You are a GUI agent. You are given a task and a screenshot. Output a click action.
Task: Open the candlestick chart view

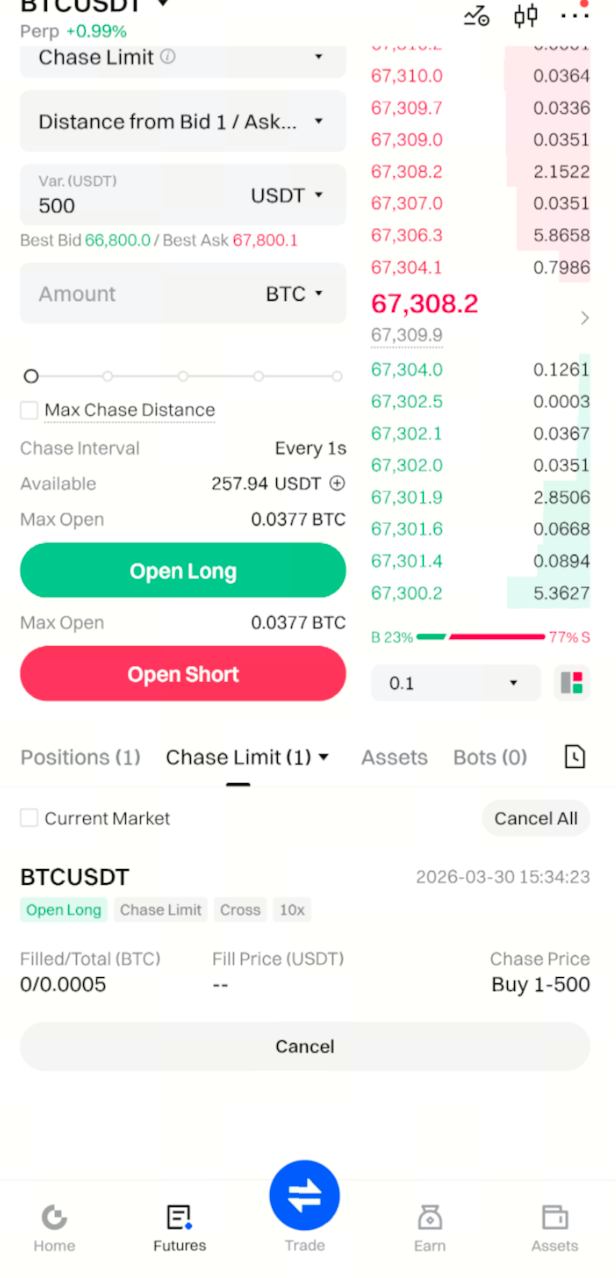525,15
